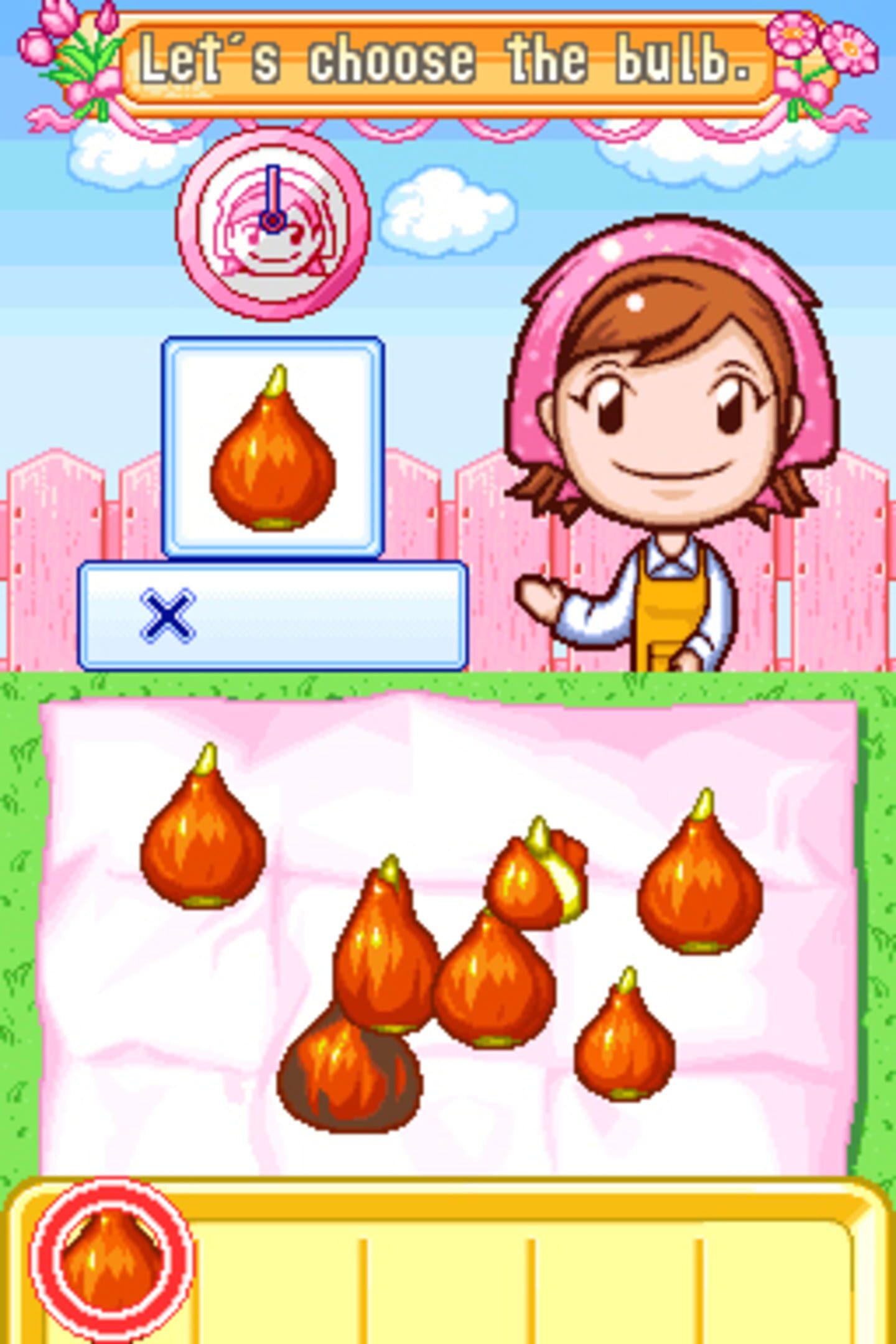Choose the tall narrow bulb in the middle
The height and width of the screenshot is (1344, 896).
(x=385, y=952)
